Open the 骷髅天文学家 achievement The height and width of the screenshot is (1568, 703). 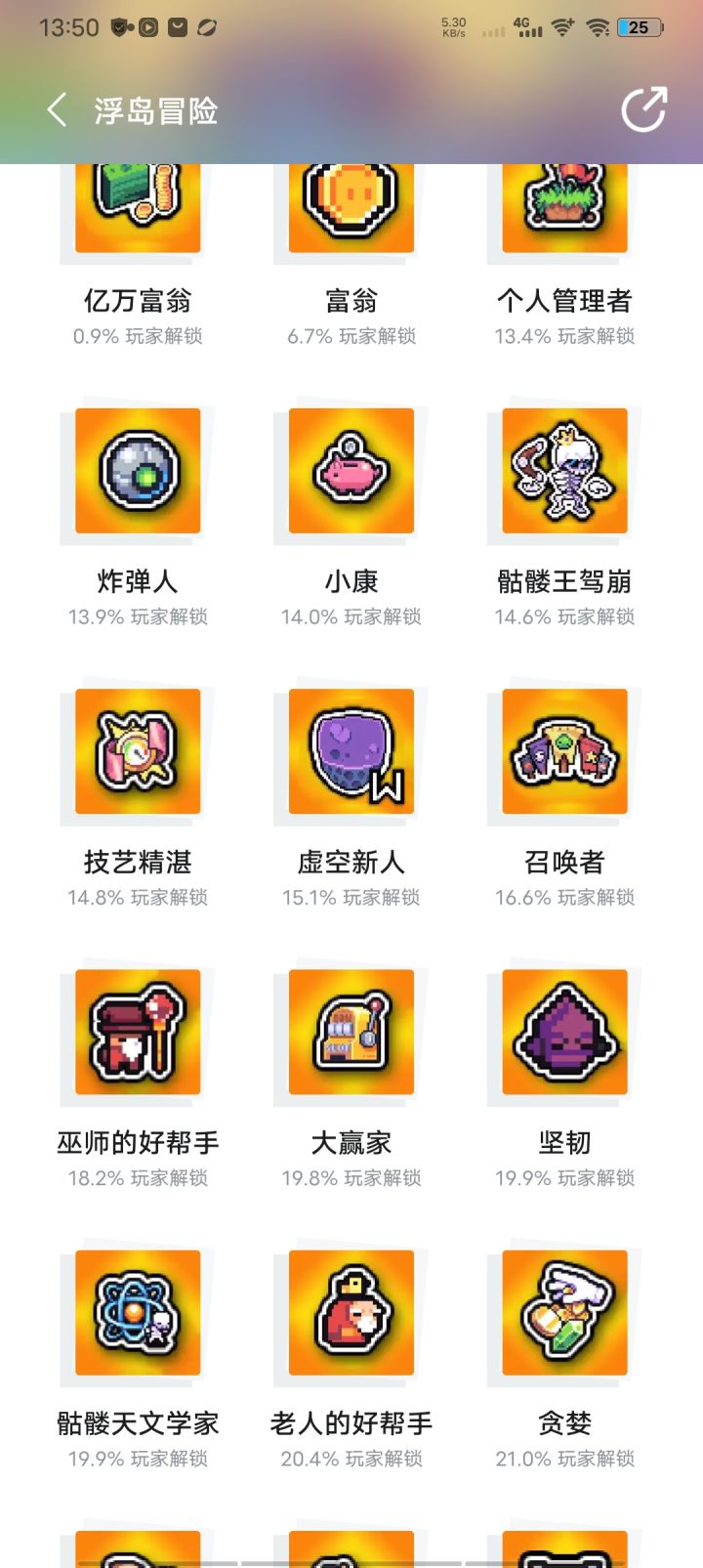click(x=138, y=1312)
